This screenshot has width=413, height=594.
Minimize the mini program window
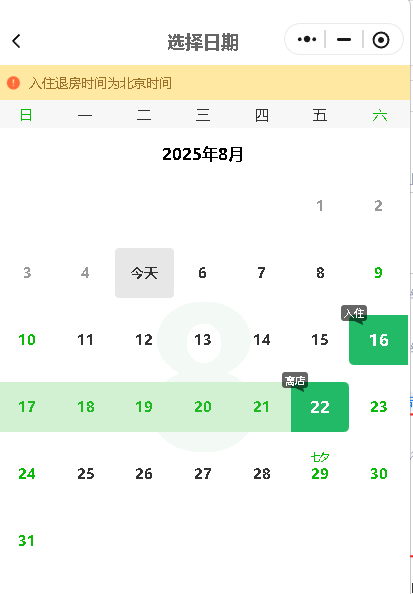pos(344,39)
